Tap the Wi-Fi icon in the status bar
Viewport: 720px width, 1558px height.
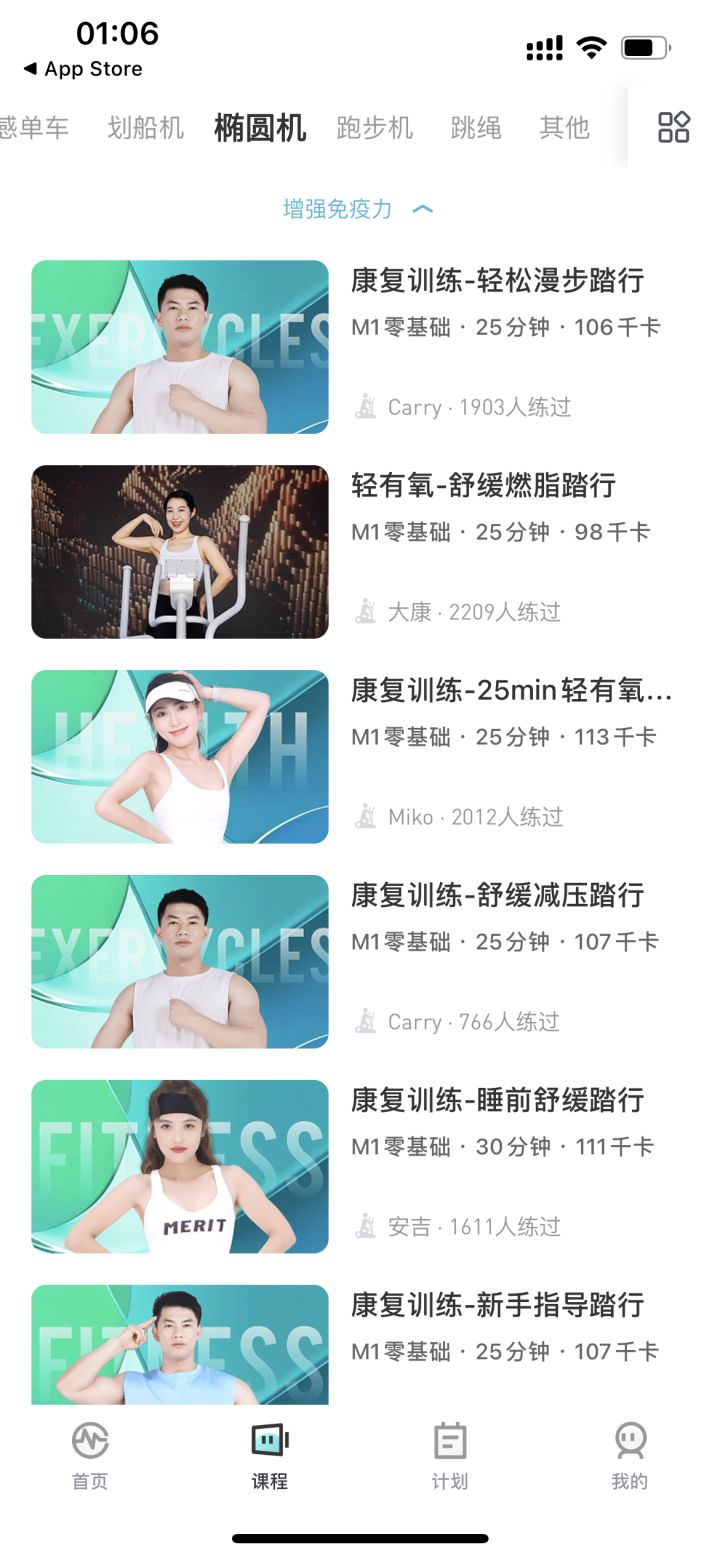pos(592,46)
